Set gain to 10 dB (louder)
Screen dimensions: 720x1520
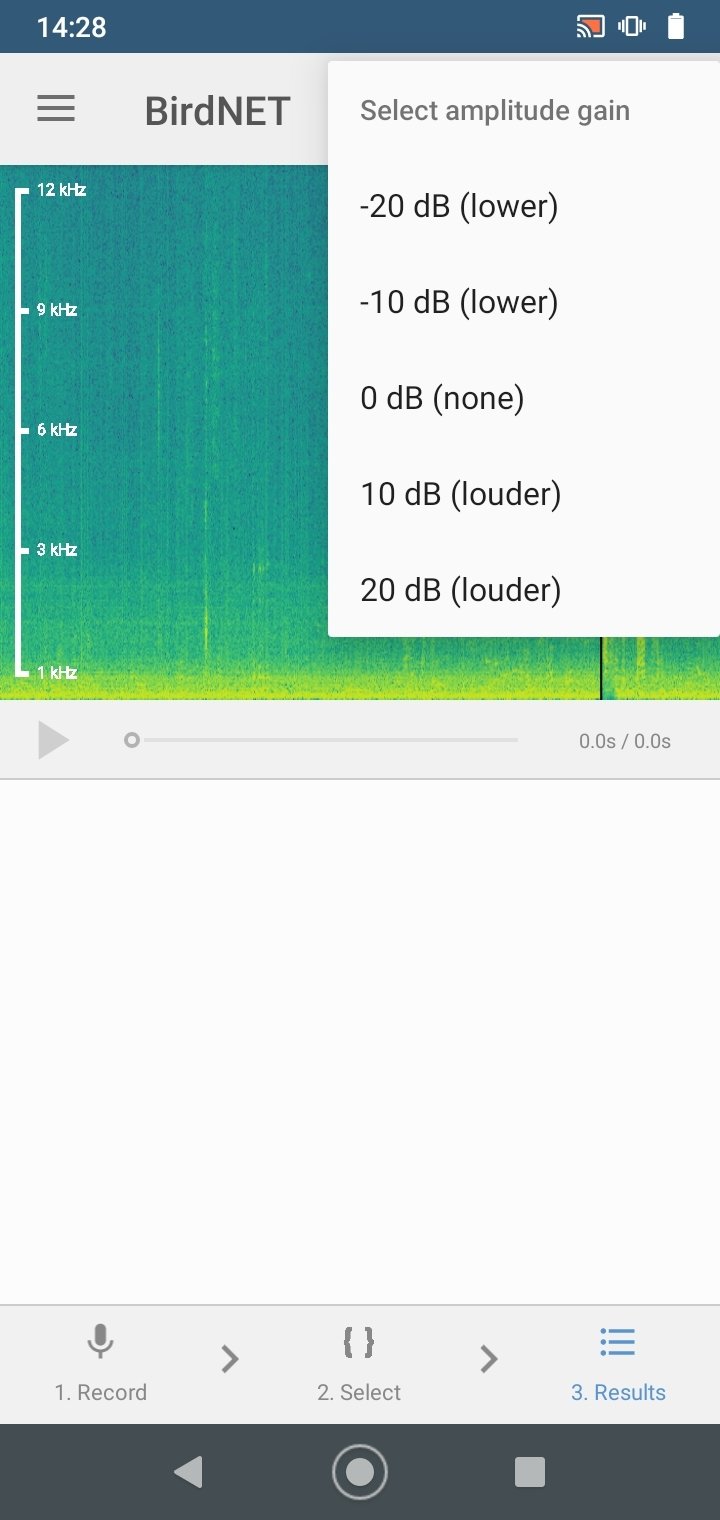point(523,494)
